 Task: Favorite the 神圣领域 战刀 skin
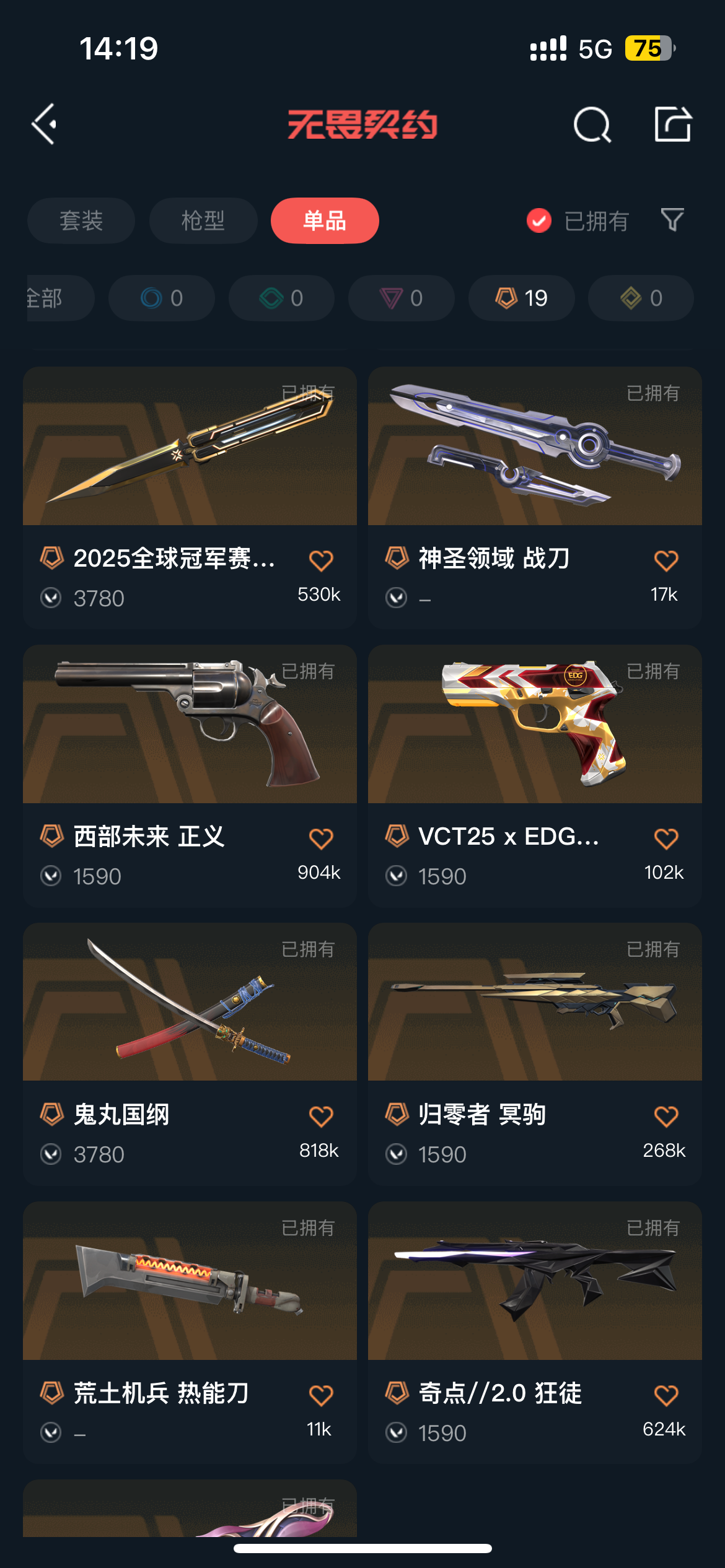pyautogui.click(x=666, y=560)
